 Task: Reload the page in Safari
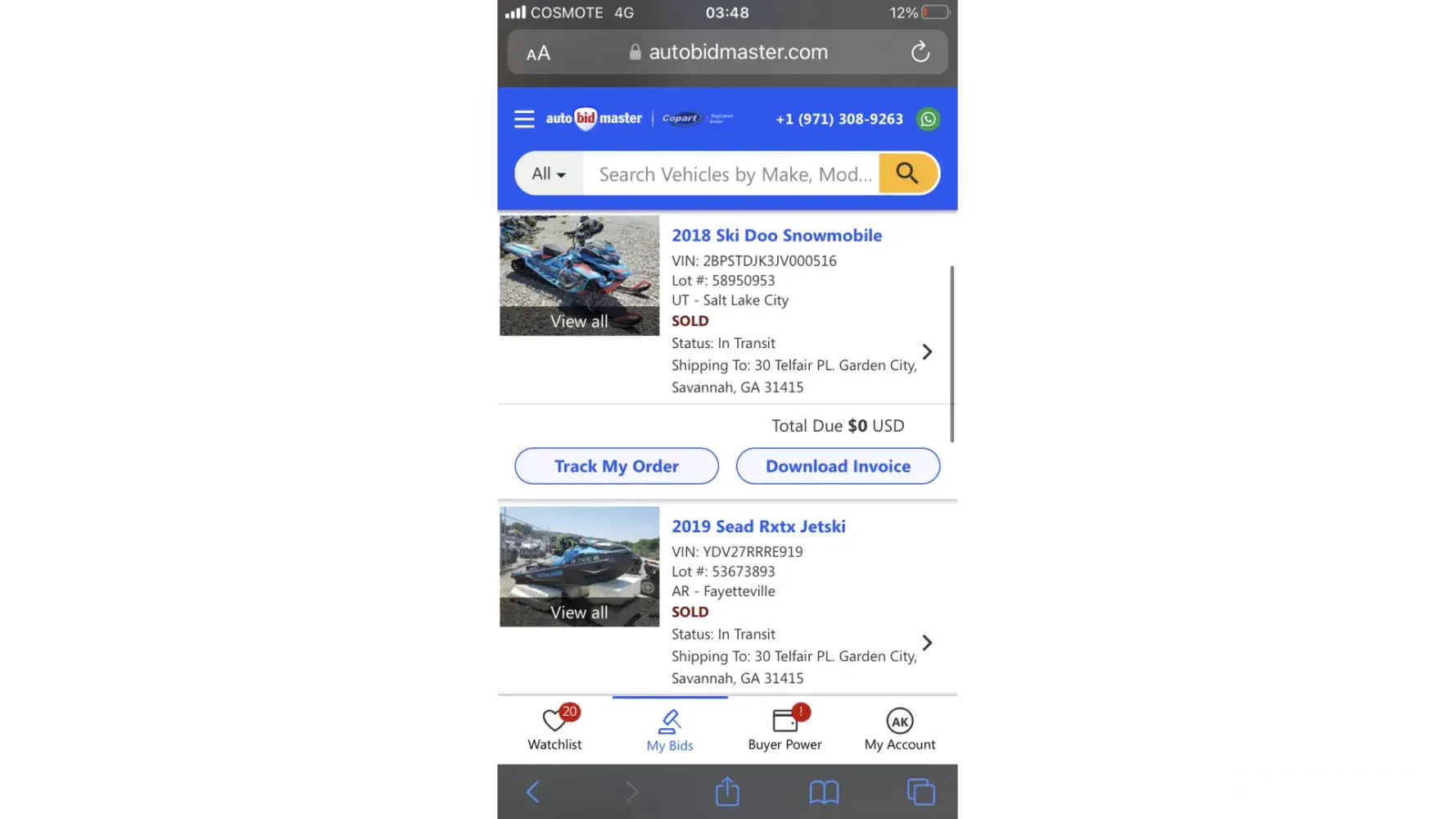pyautogui.click(x=920, y=52)
